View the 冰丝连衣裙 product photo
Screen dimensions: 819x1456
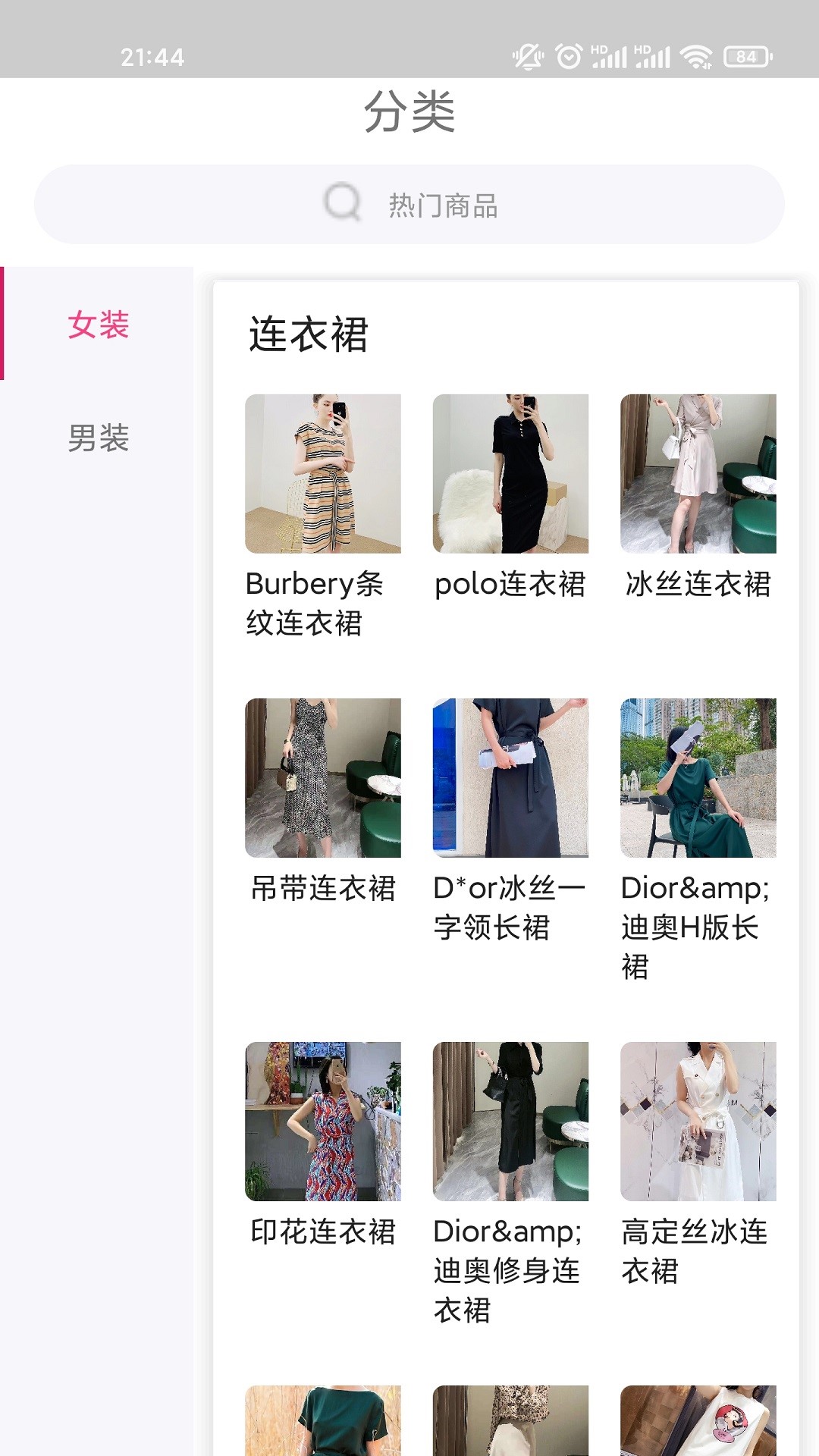click(696, 475)
